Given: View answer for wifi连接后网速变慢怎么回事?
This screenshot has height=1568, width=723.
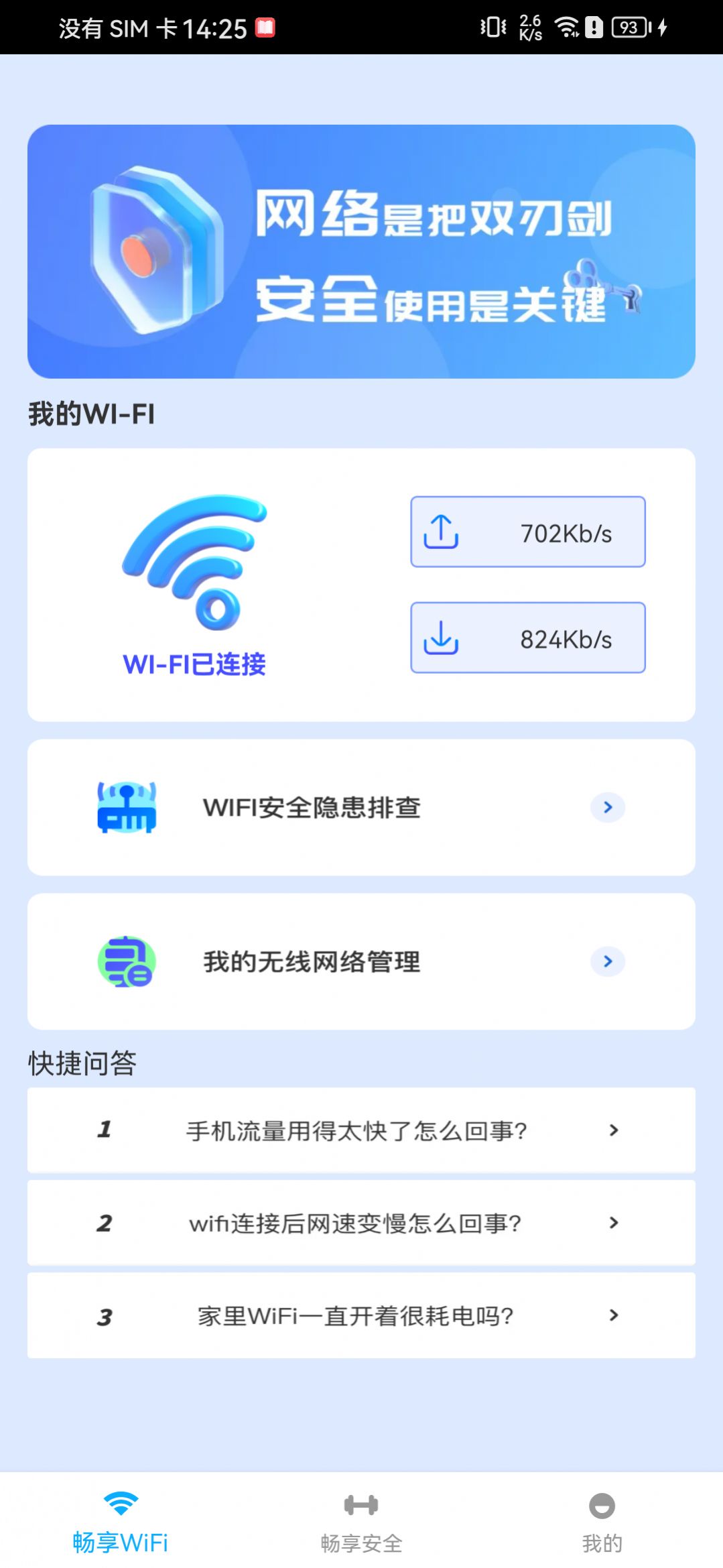Looking at the screenshot, I should tap(360, 1223).
